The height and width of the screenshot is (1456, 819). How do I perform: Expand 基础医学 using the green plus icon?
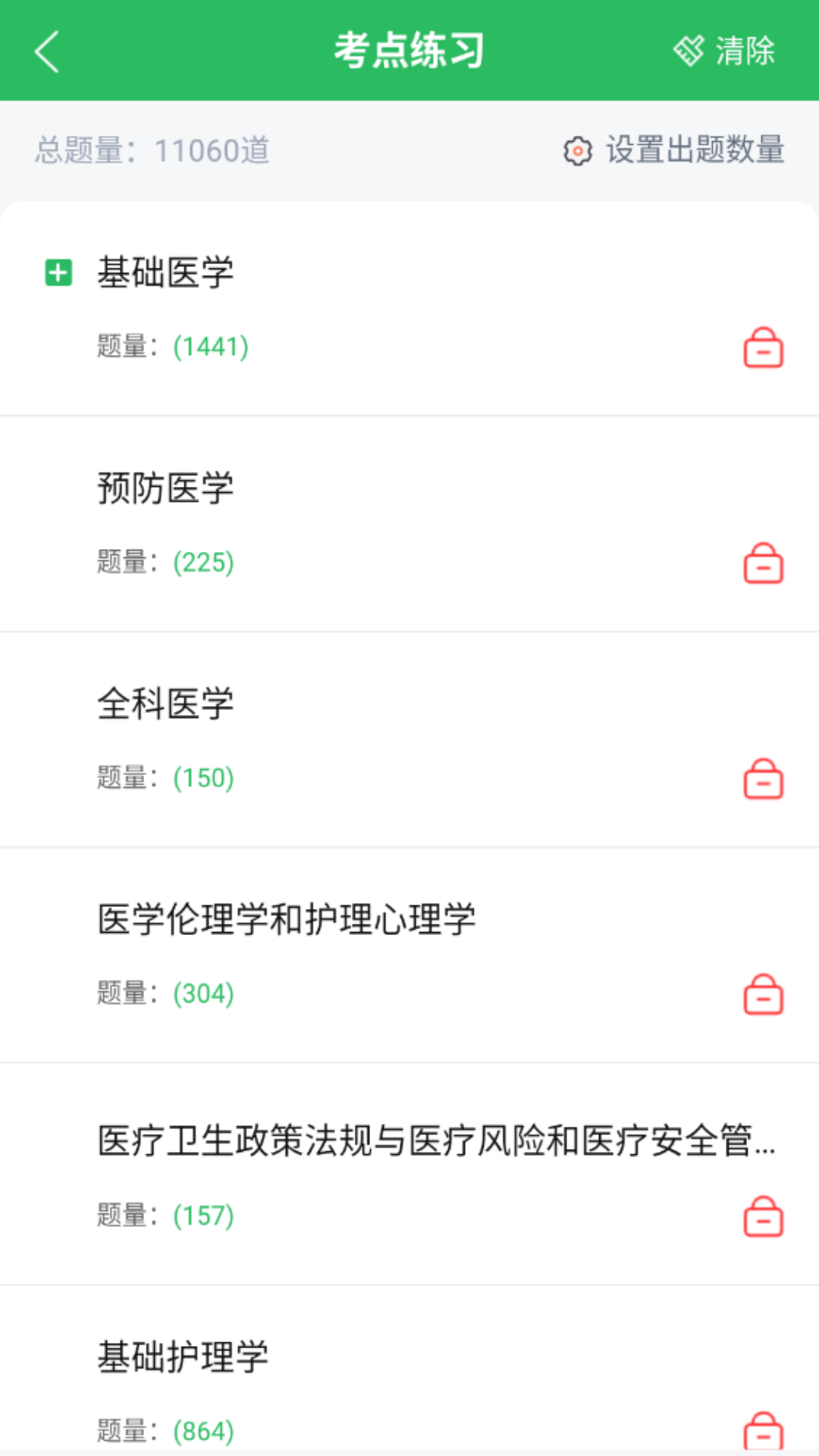(x=58, y=273)
